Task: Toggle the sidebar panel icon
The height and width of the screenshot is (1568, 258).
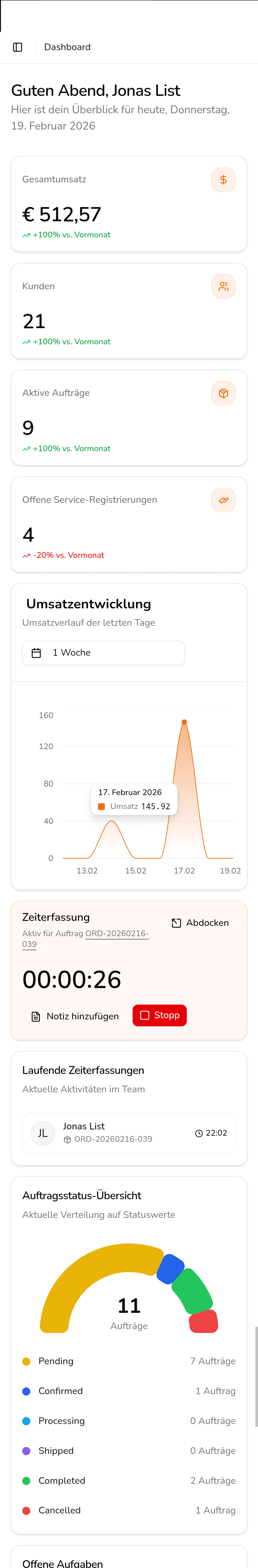Action: pyautogui.click(x=18, y=47)
